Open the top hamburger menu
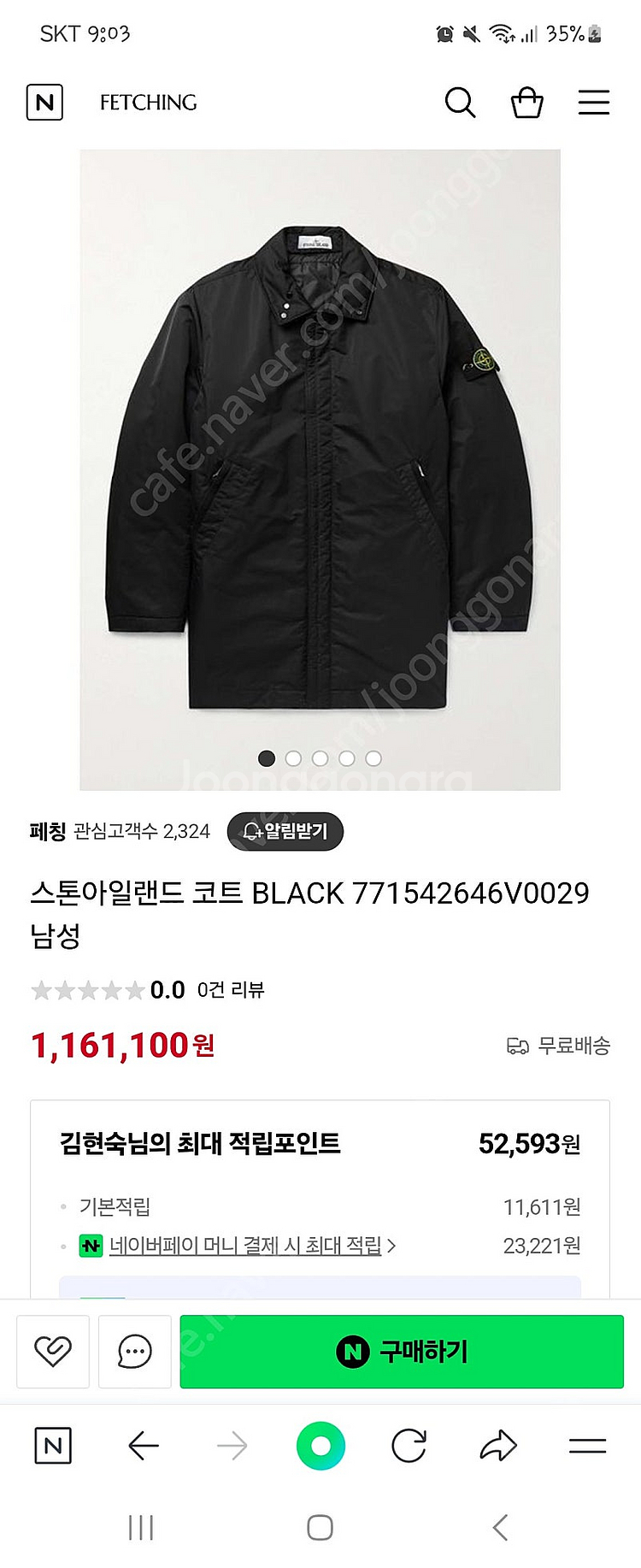Screen dimensions: 641x1568 [593, 103]
